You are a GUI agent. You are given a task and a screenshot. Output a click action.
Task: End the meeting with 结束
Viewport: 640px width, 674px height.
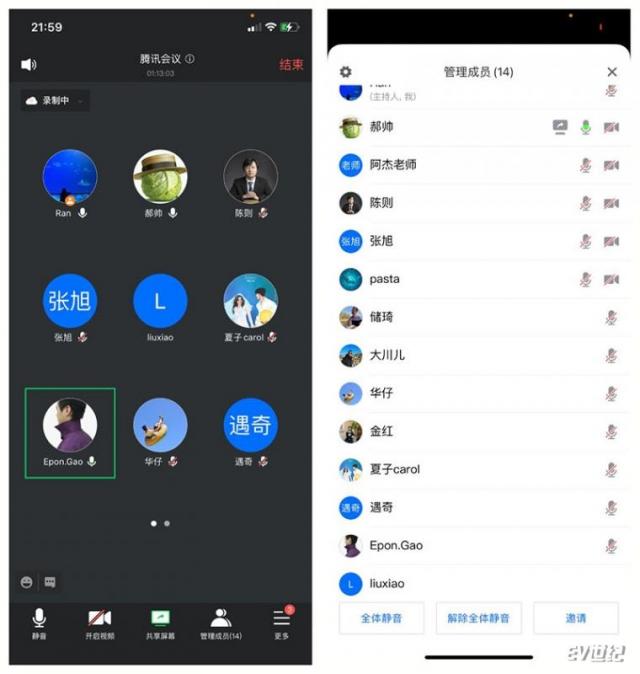291,65
